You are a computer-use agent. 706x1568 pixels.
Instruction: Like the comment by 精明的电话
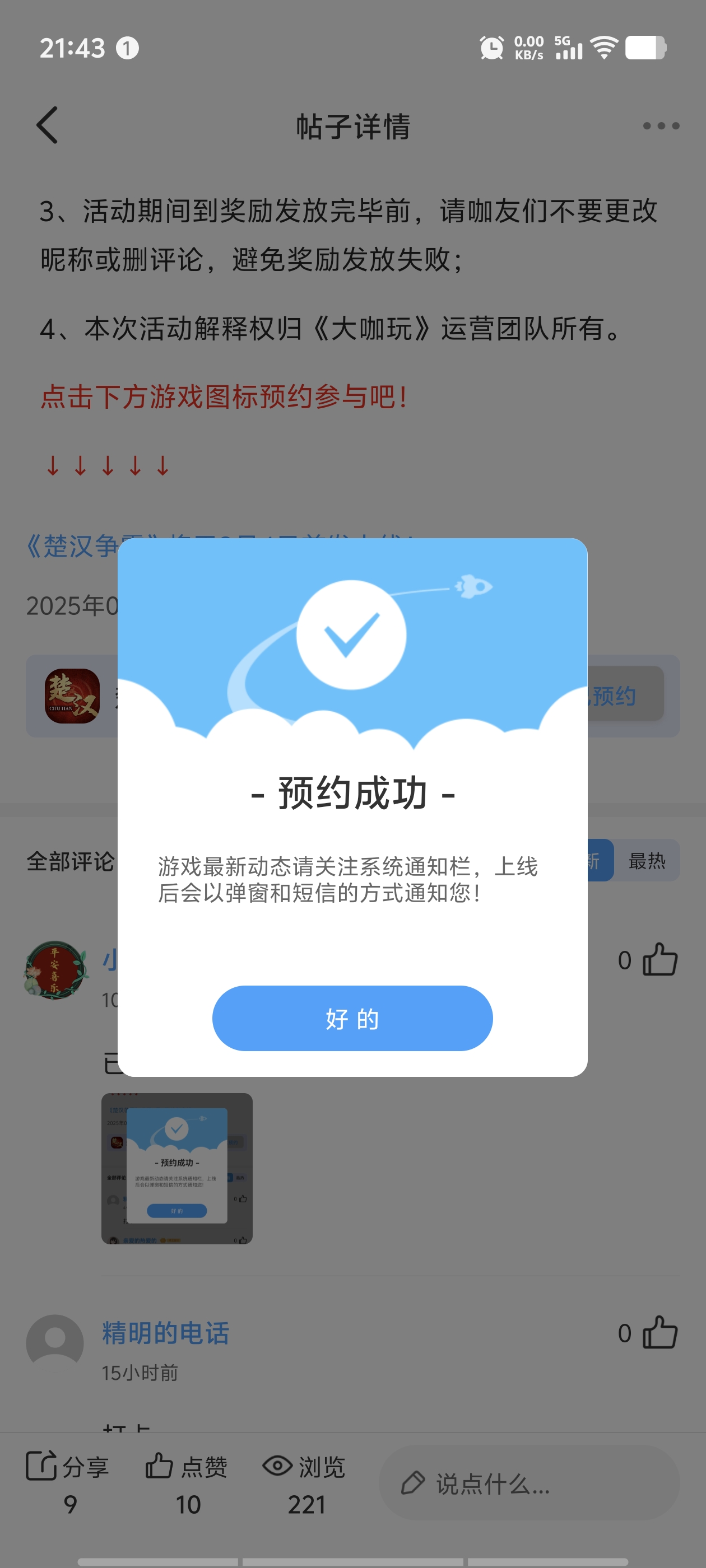pyautogui.click(x=659, y=1333)
